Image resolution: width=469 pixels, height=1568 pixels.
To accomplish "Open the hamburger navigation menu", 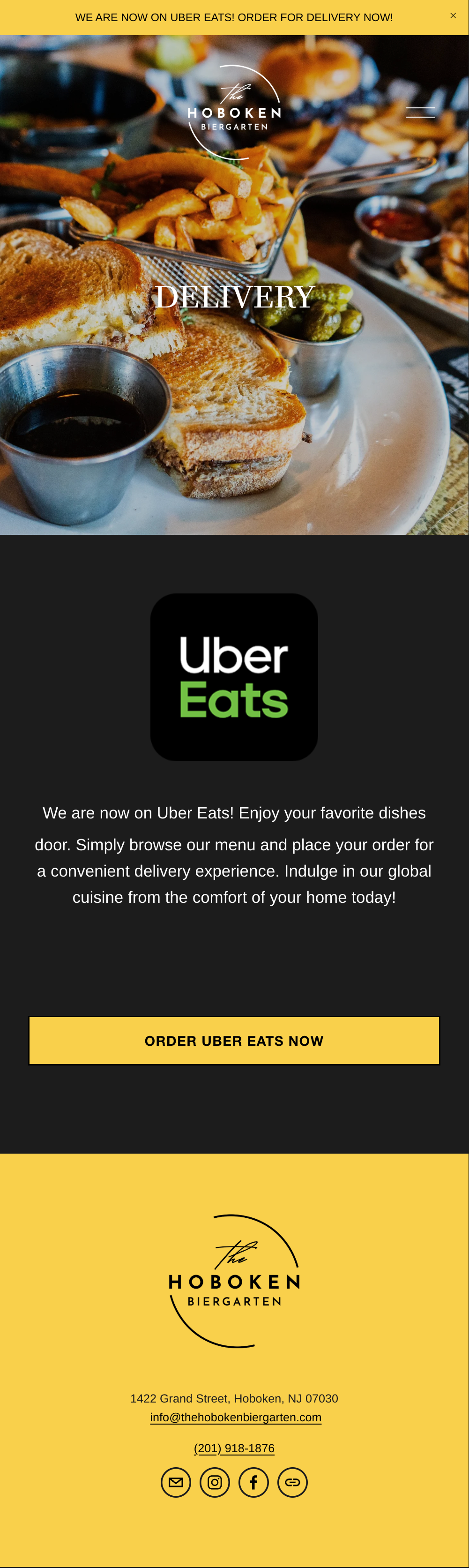I will [420, 112].
